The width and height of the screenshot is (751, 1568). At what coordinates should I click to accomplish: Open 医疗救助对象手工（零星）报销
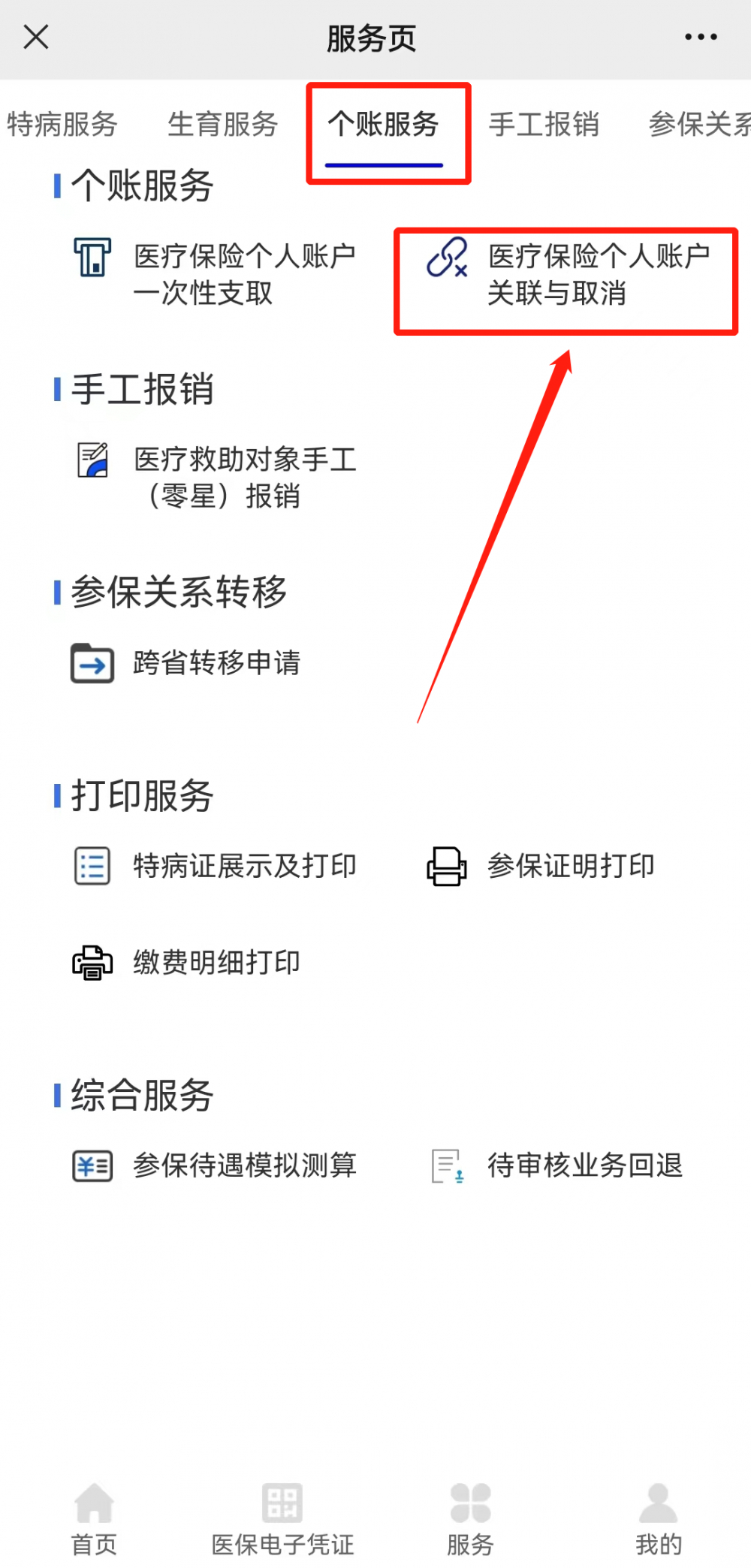(x=218, y=478)
